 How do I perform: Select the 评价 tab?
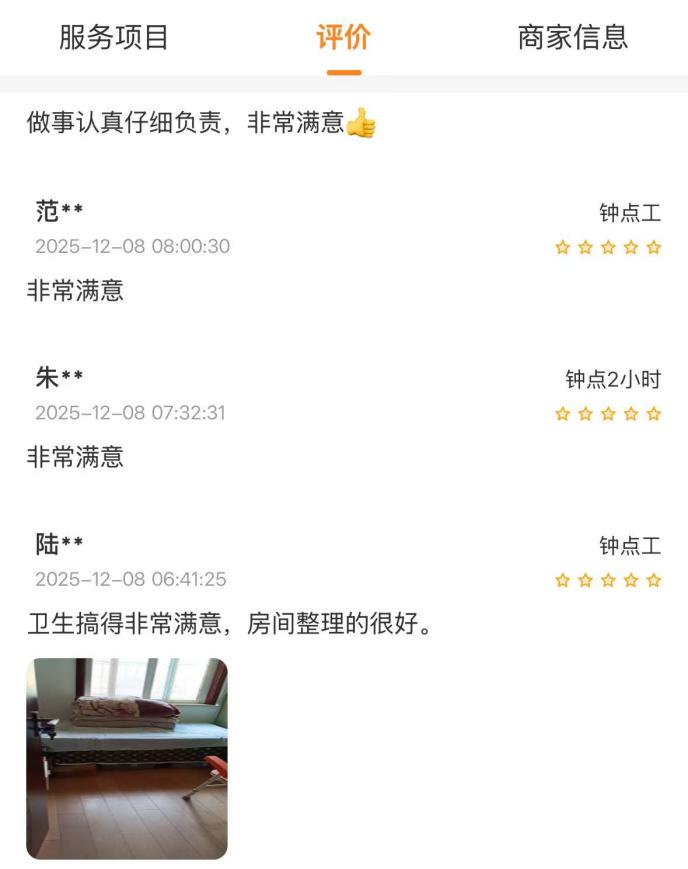tap(343, 38)
